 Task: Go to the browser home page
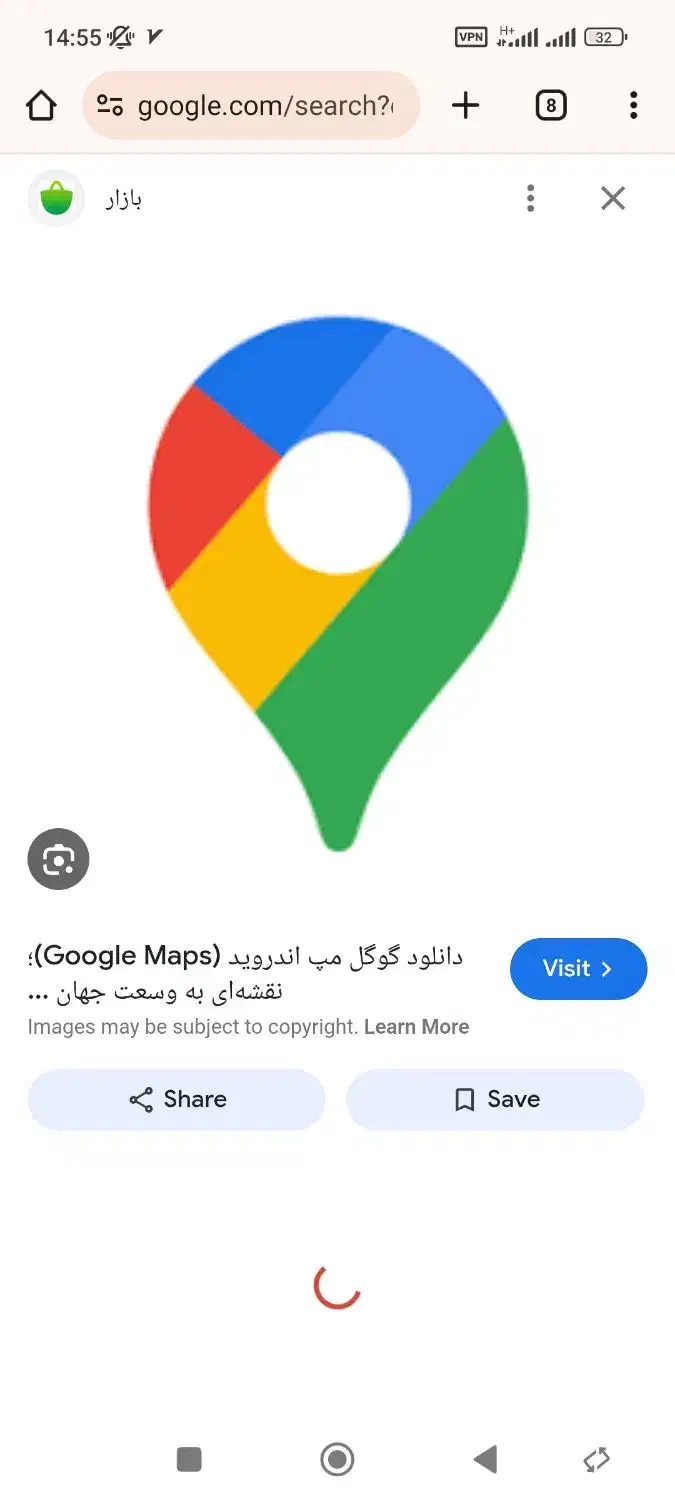coord(41,105)
